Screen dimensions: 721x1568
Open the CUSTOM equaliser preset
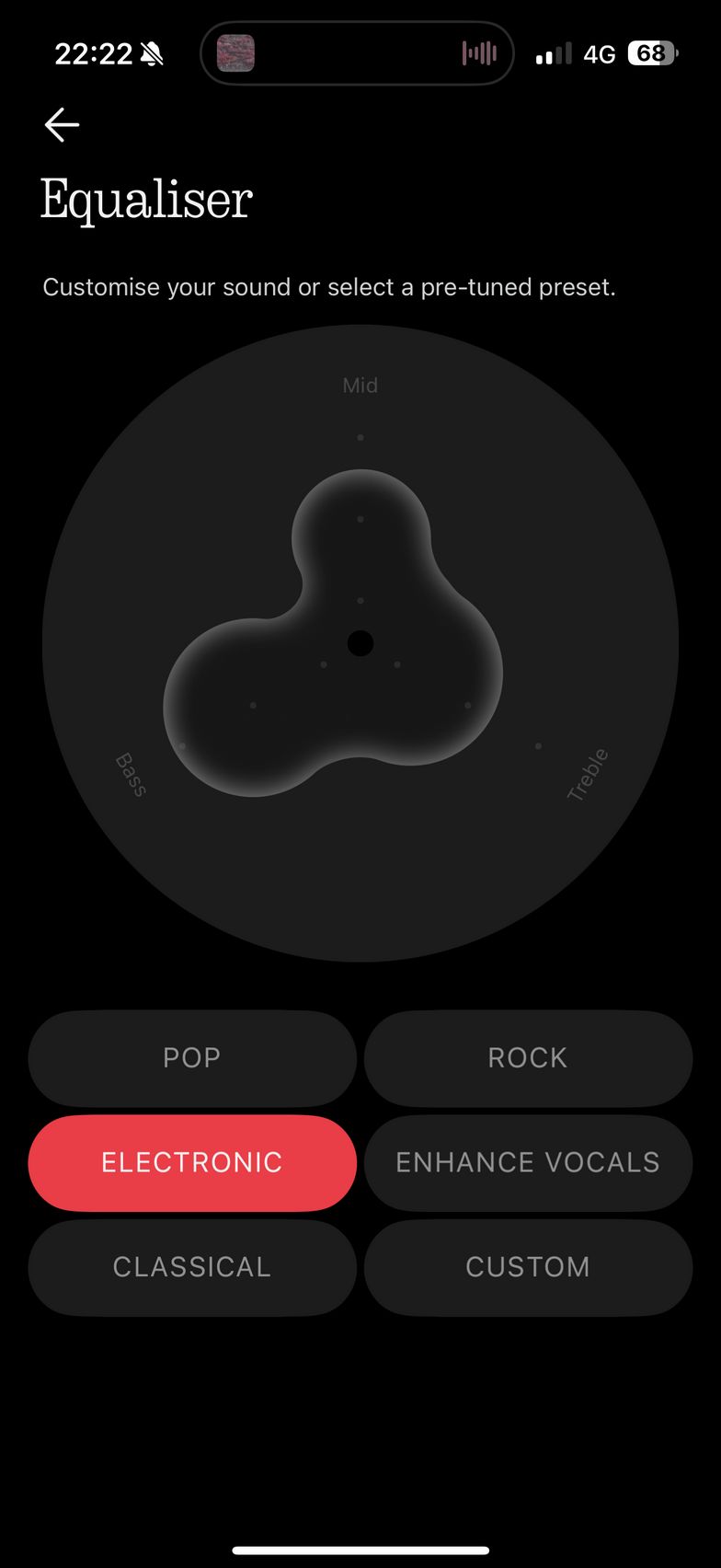tap(528, 1267)
